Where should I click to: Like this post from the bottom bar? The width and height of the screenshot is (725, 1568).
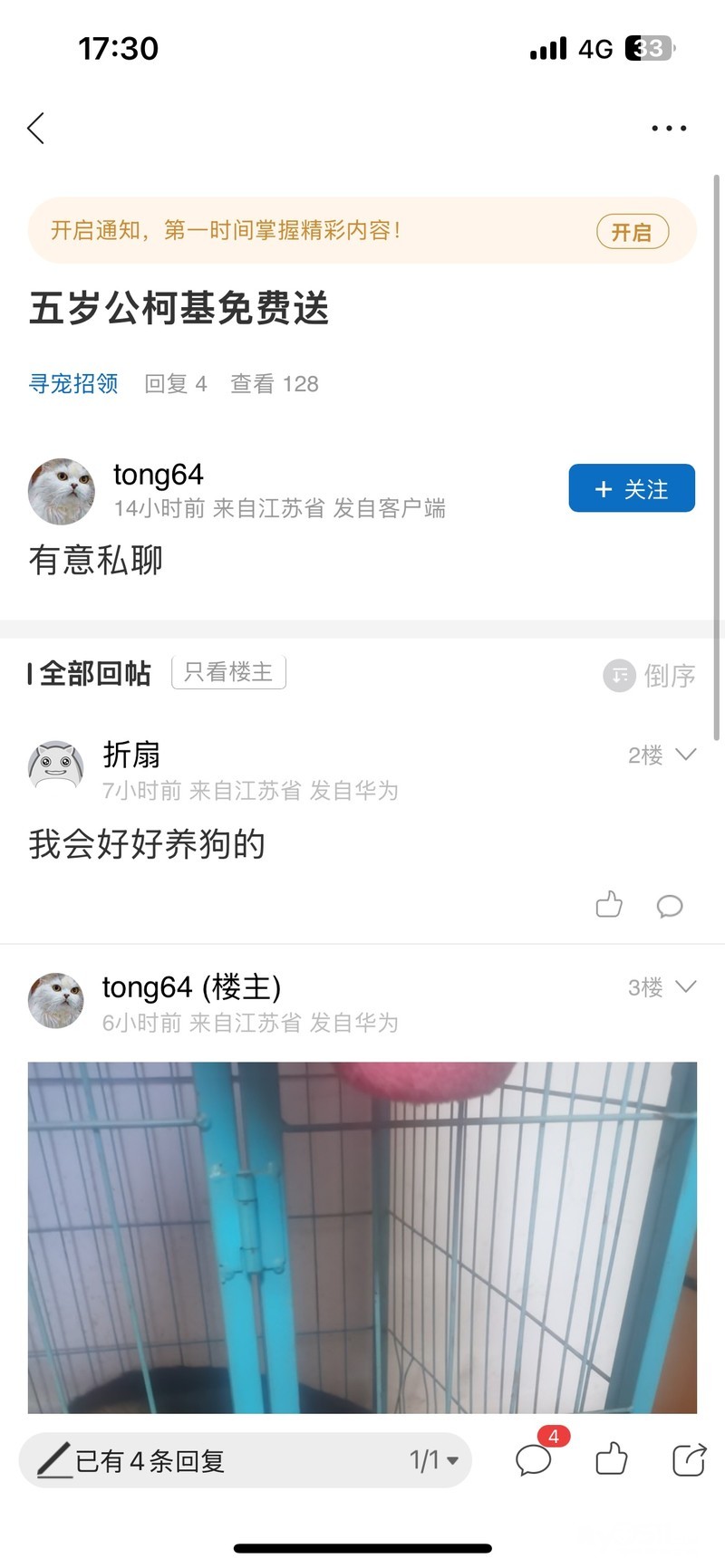click(612, 1459)
